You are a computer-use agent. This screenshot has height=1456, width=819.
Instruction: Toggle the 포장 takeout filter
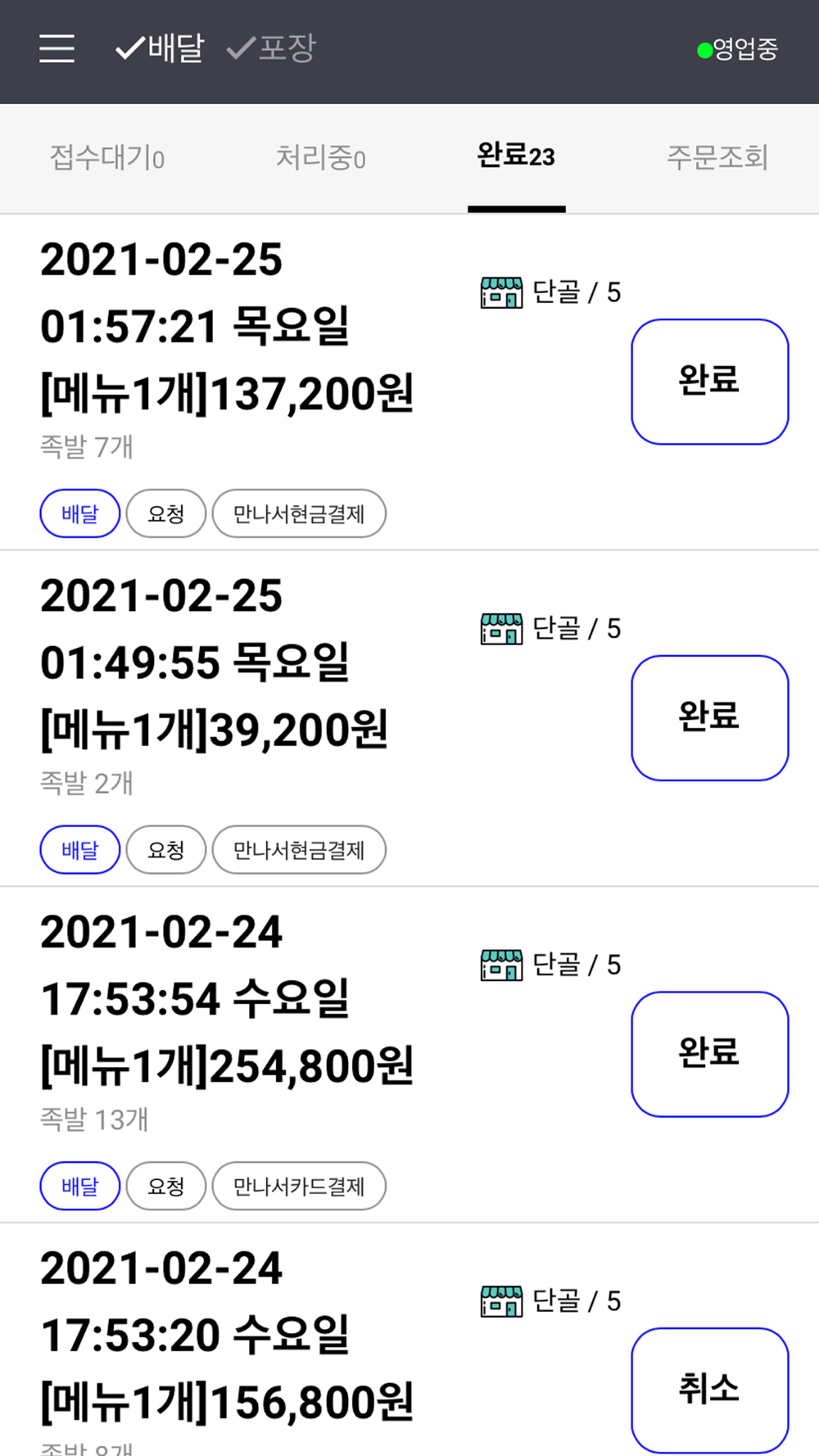(271, 48)
